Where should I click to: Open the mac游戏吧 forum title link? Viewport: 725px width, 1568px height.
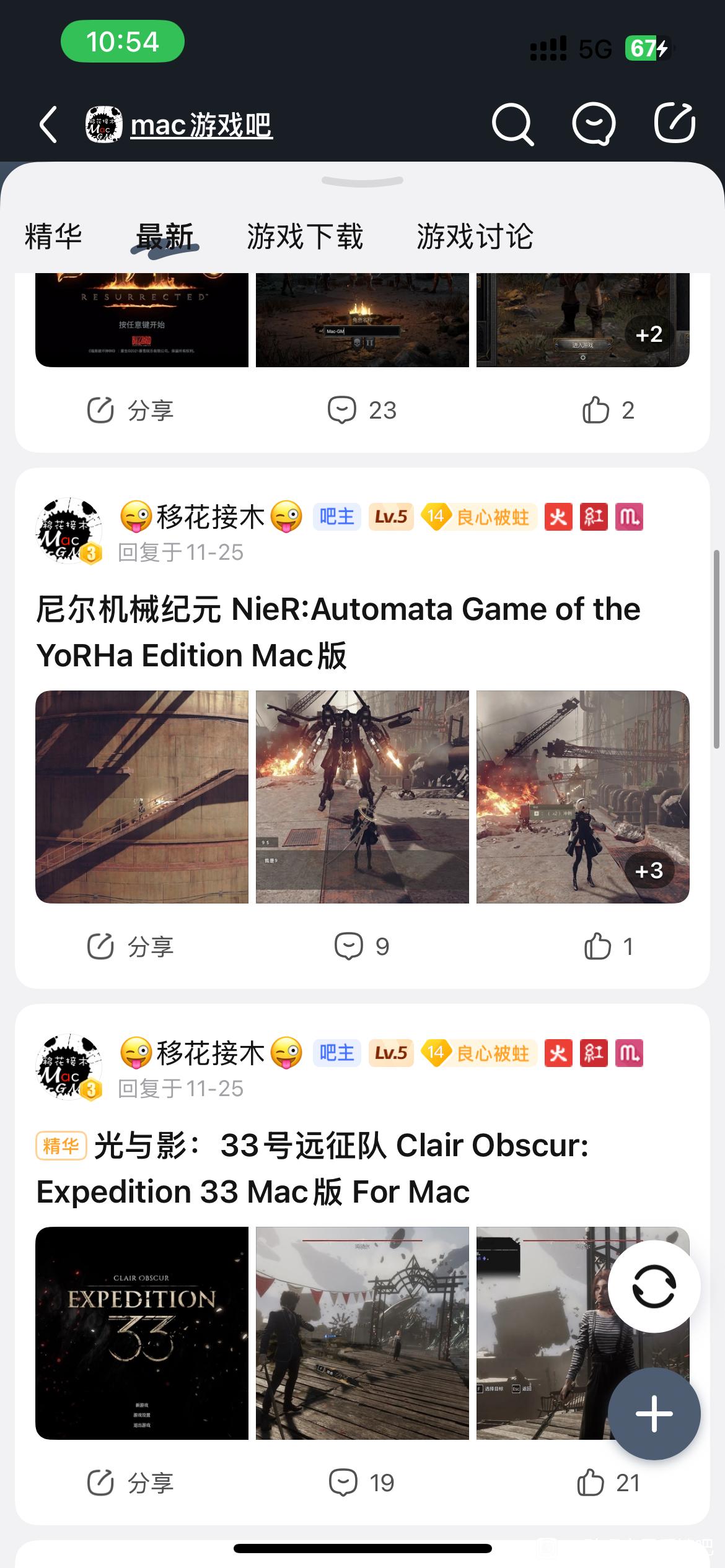tap(201, 124)
